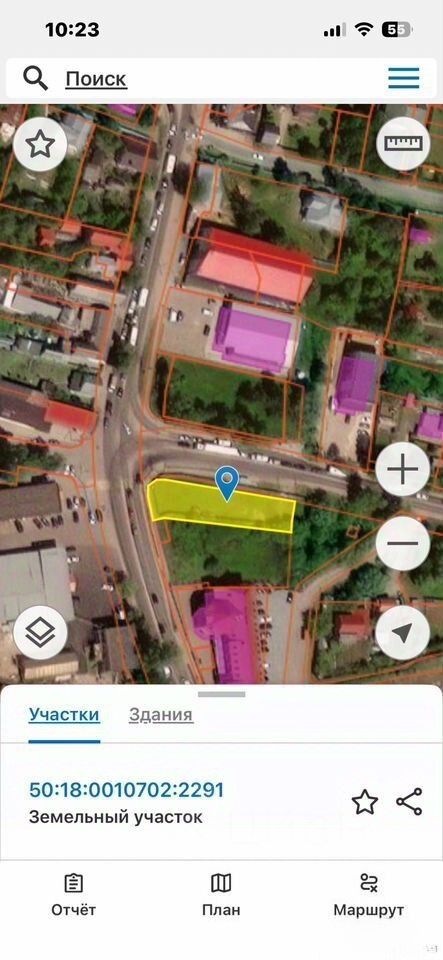Add parcel 50:18:0010702:2291 to favorites
Screen dimensions: 443x960
click(365, 801)
